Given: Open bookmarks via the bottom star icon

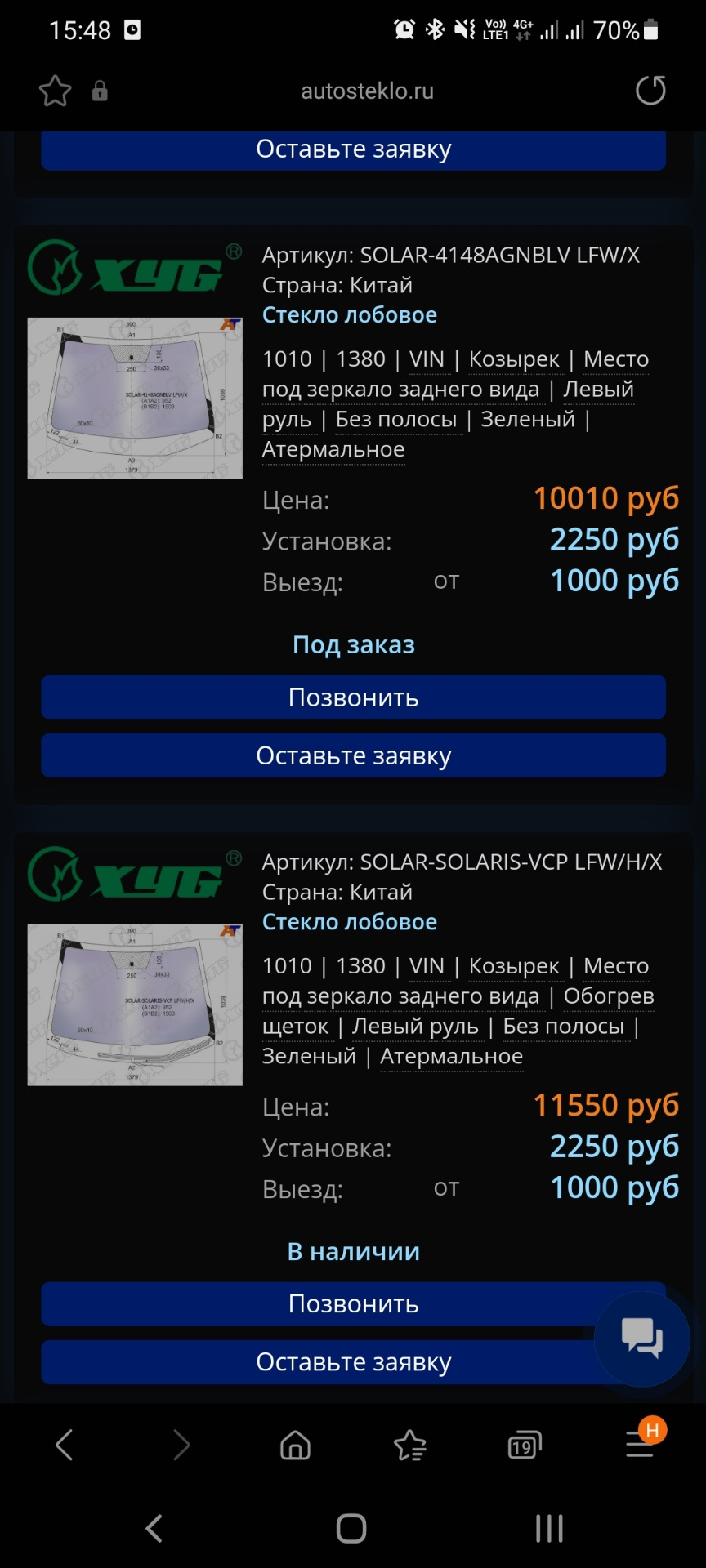Looking at the screenshot, I should (410, 1443).
